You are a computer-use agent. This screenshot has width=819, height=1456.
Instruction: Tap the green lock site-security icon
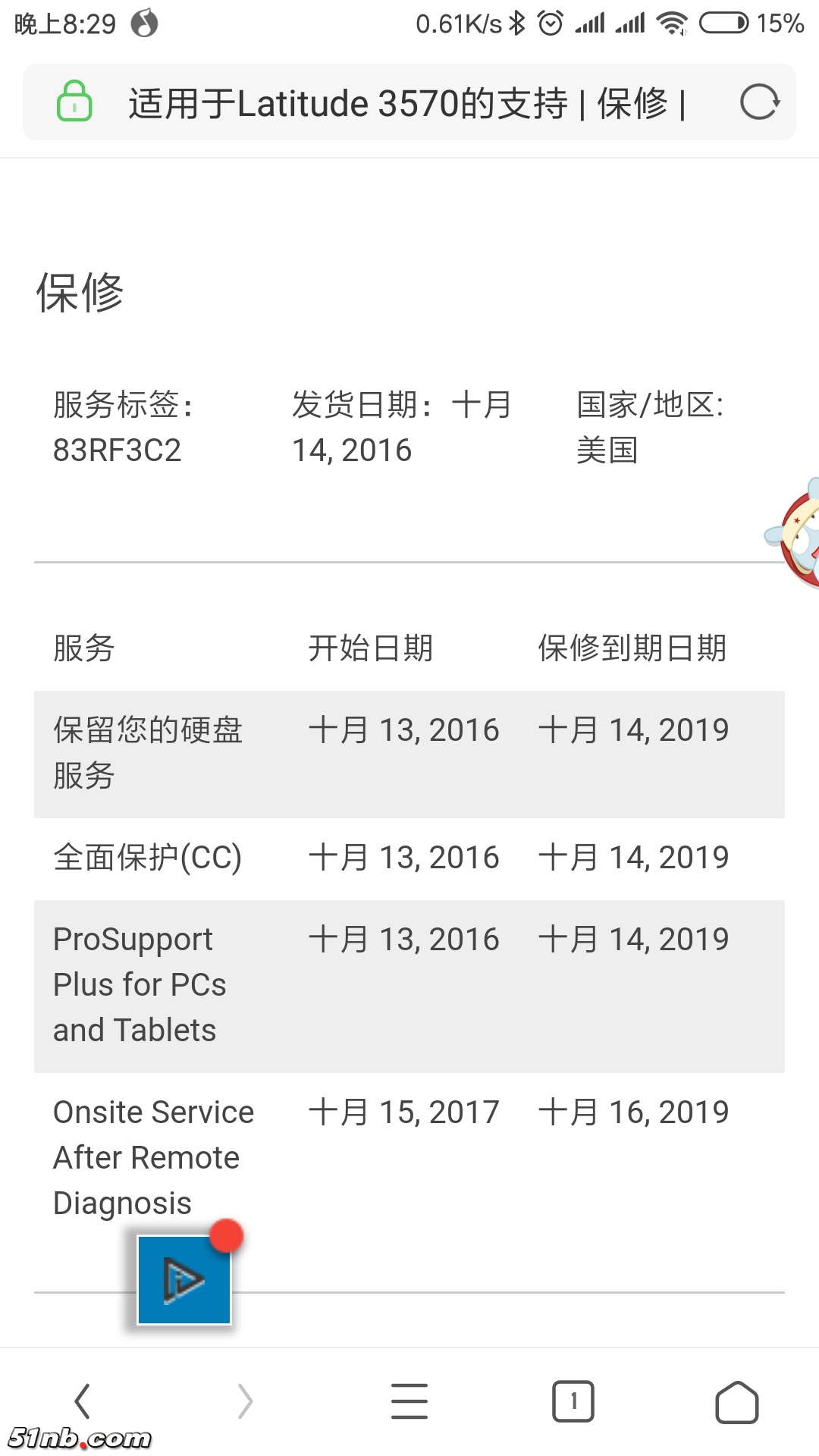click(x=74, y=102)
